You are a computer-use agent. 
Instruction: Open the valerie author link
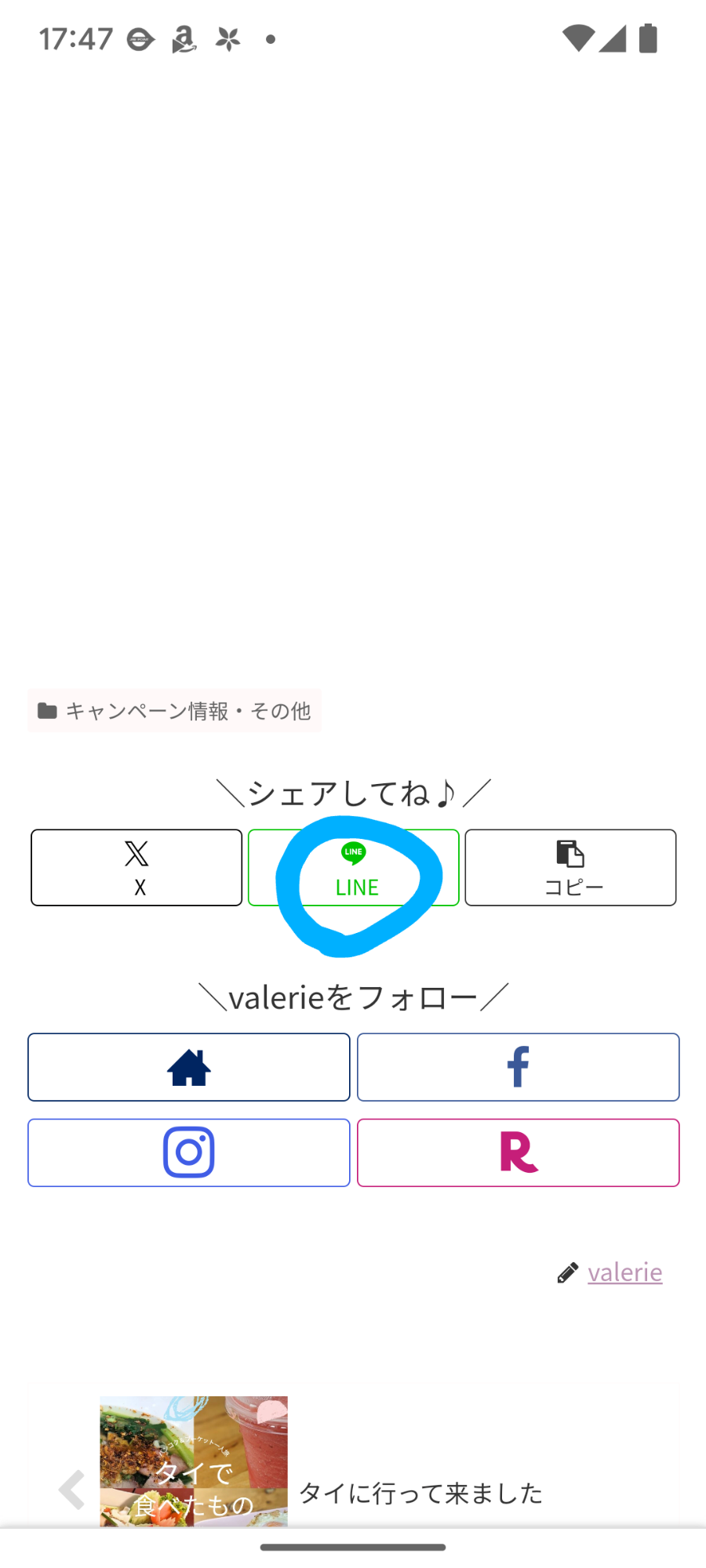624,1272
